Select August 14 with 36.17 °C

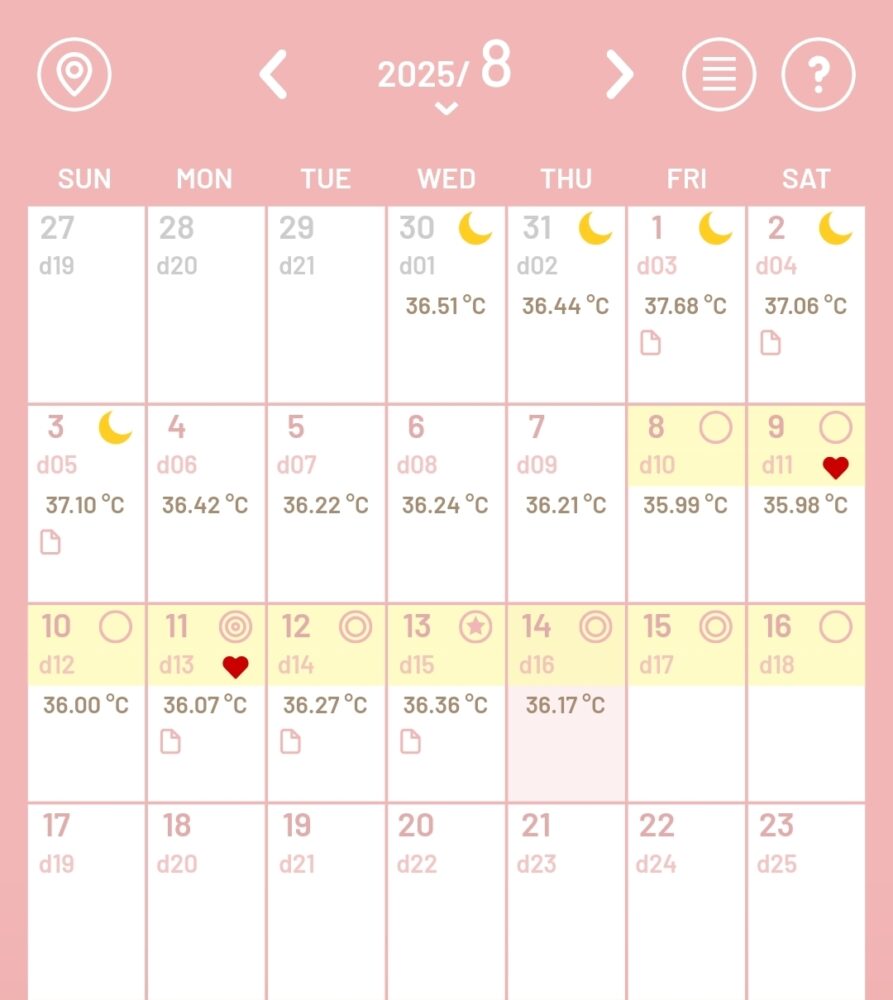[x=566, y=702]
